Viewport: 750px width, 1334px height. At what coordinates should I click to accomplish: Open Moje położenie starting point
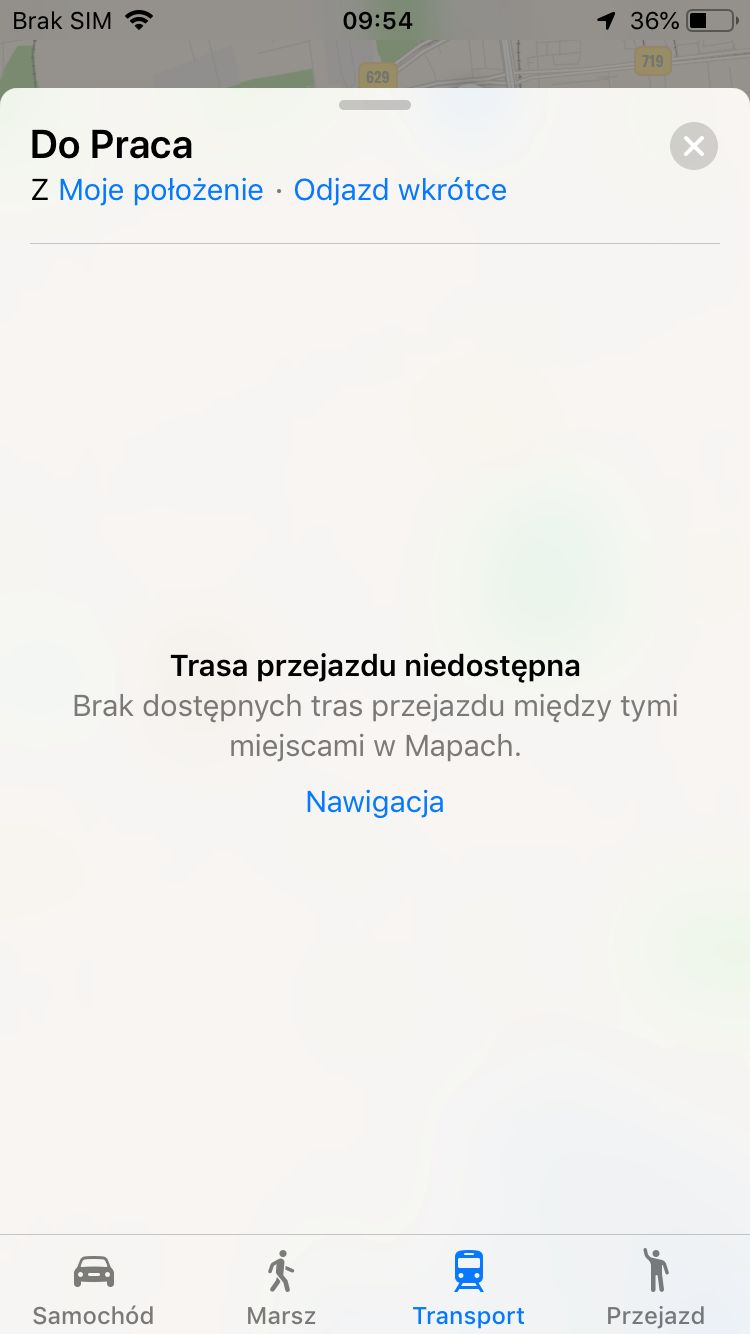[x=160, y=189]
